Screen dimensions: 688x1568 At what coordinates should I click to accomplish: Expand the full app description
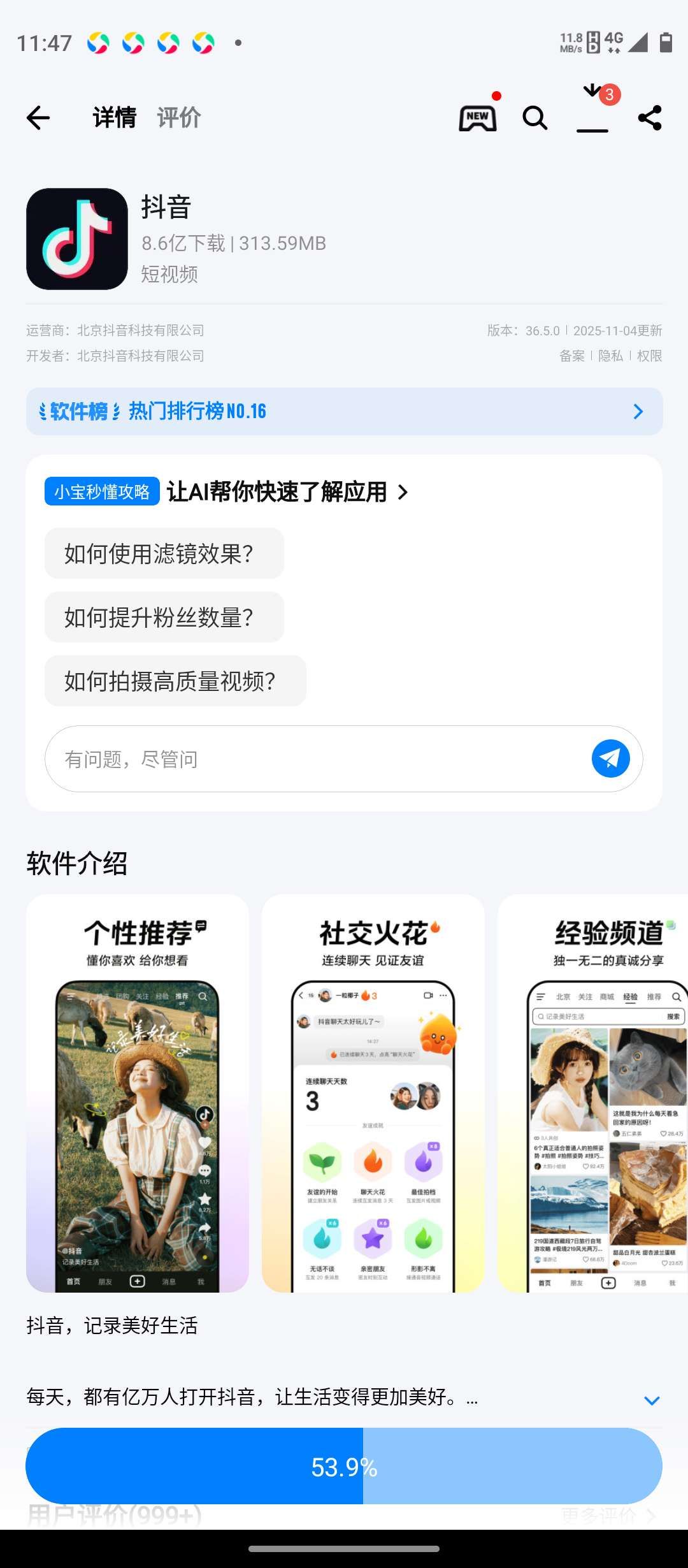pos(651,1400)
